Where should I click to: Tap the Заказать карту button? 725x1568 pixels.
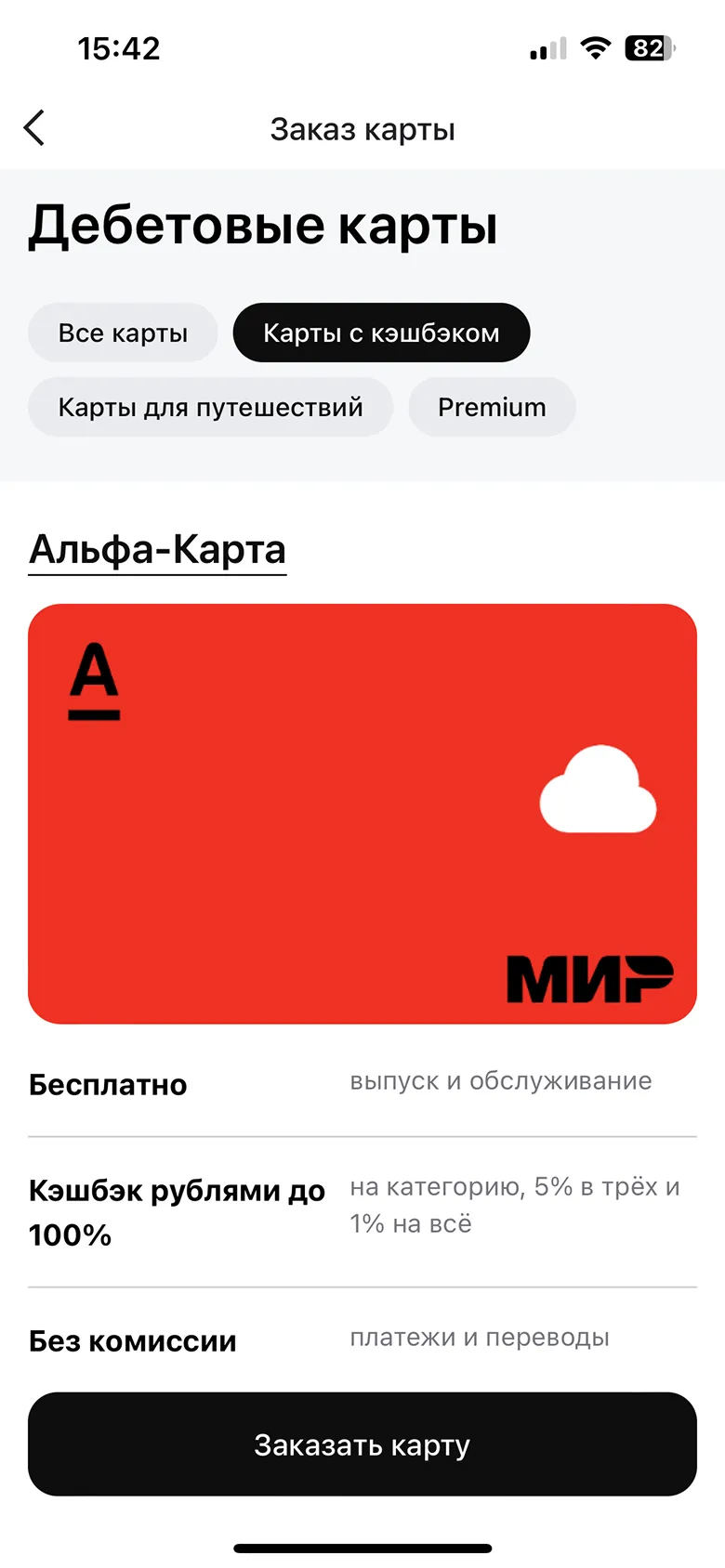coord(362,1444)
